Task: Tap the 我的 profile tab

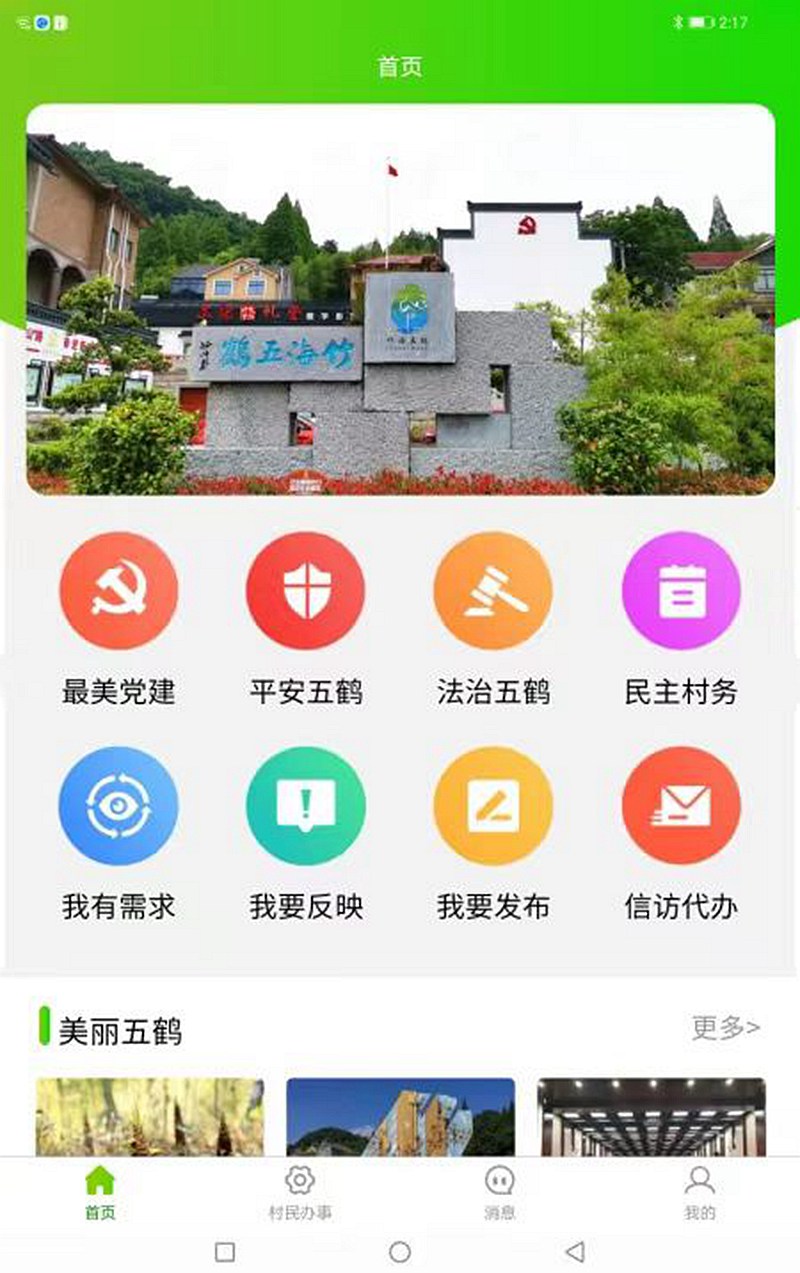Action: click(x=699, y=1198)
